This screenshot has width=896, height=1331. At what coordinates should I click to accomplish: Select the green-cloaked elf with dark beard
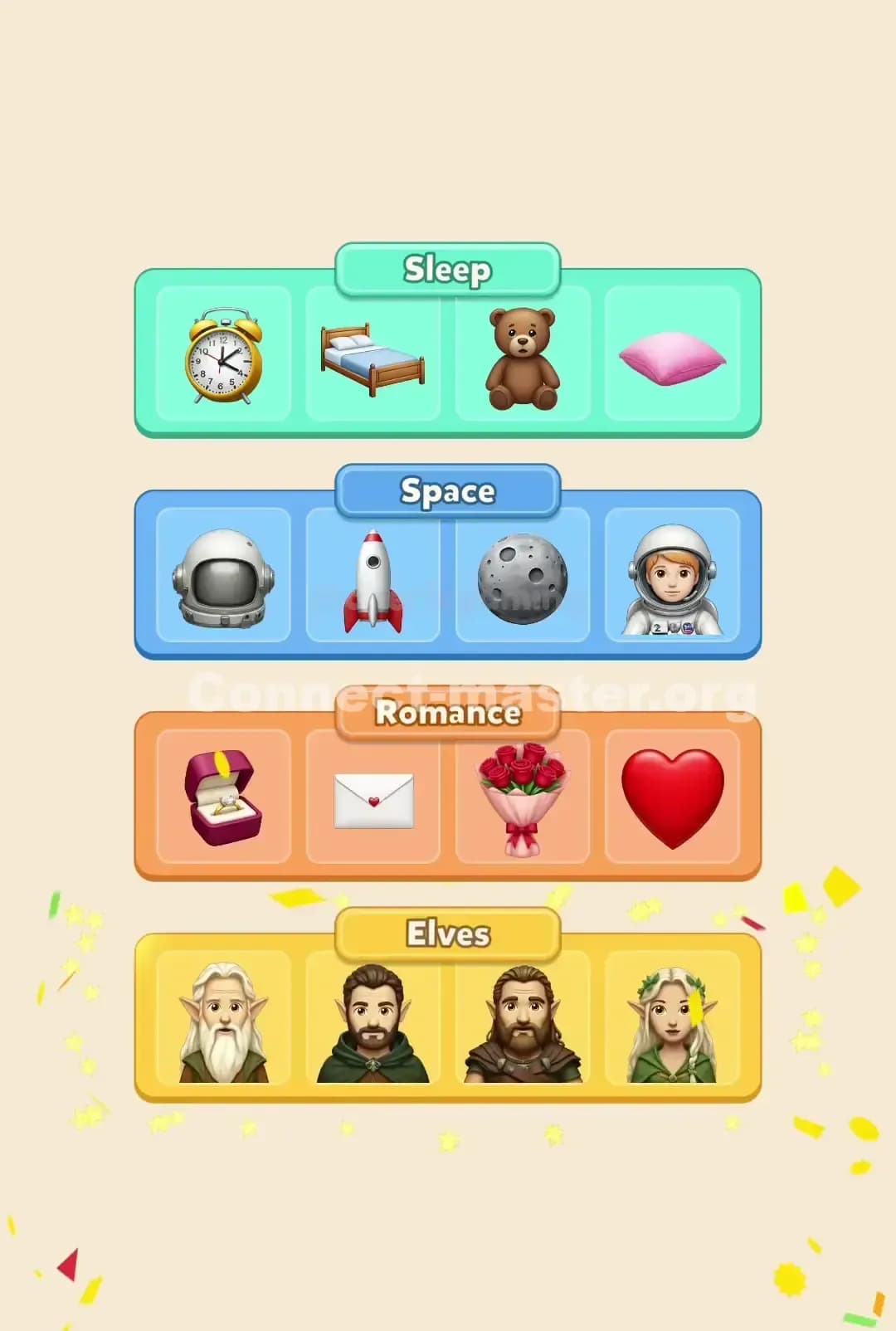372,1022
